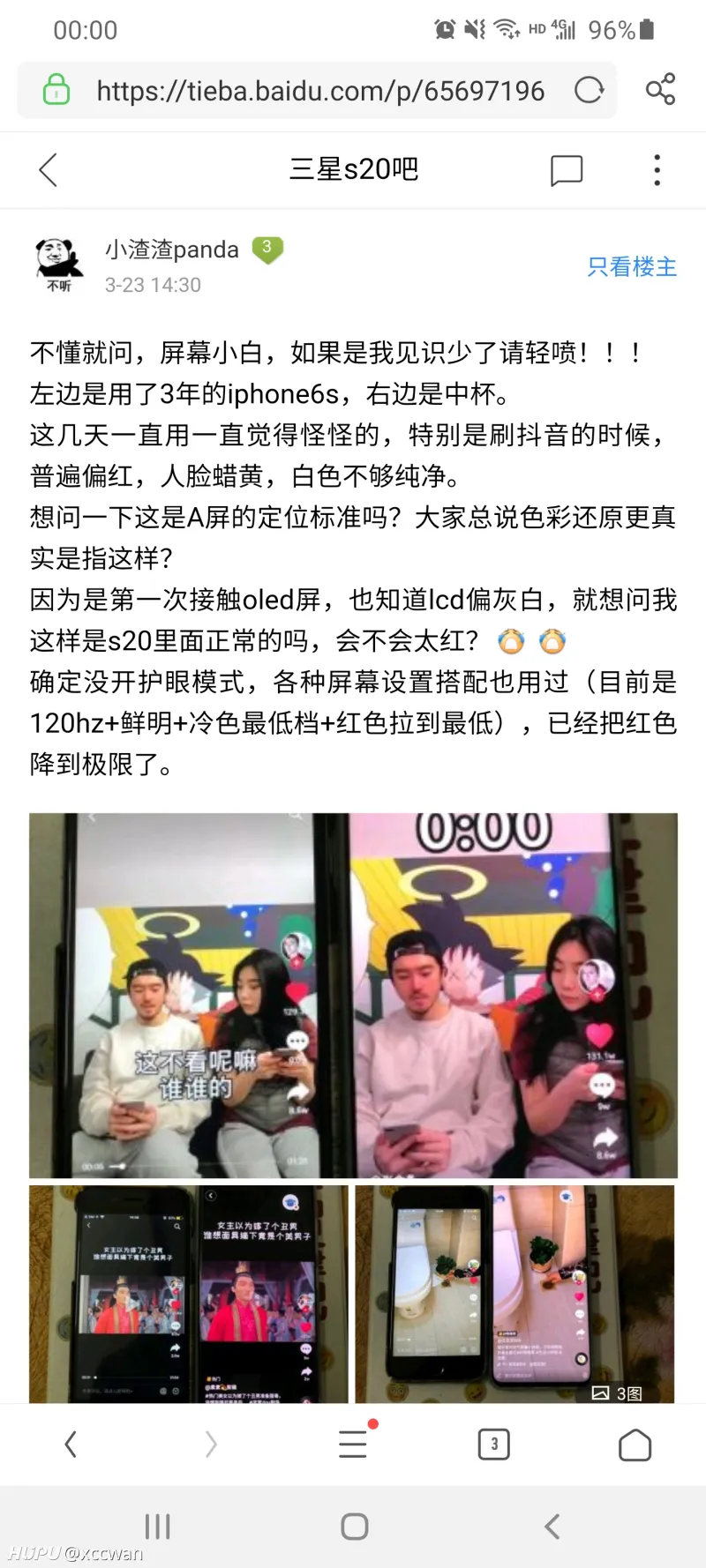Tap 只看楼主 to filter posts

click(632, 267)
